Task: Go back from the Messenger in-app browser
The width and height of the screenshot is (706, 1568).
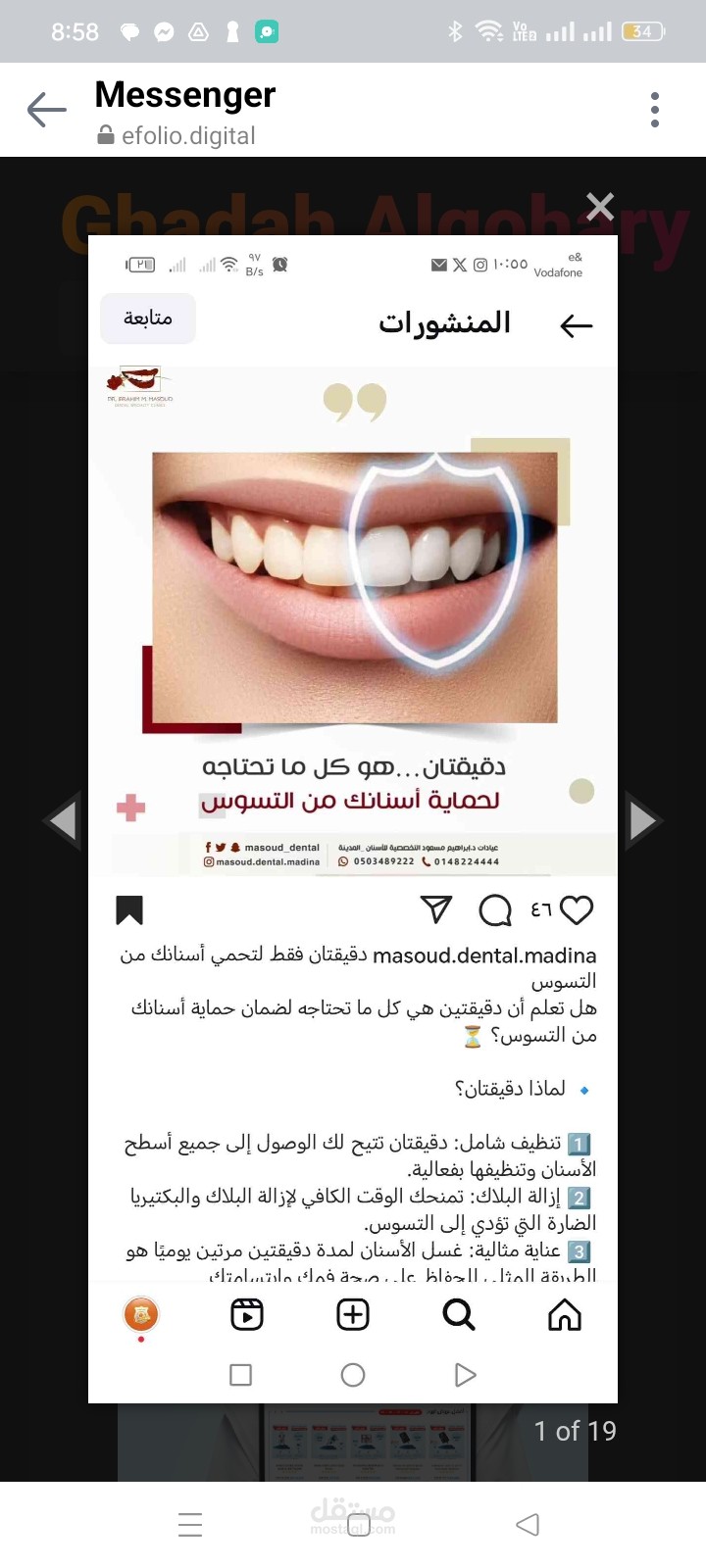Action: click(x=46, y=110)
